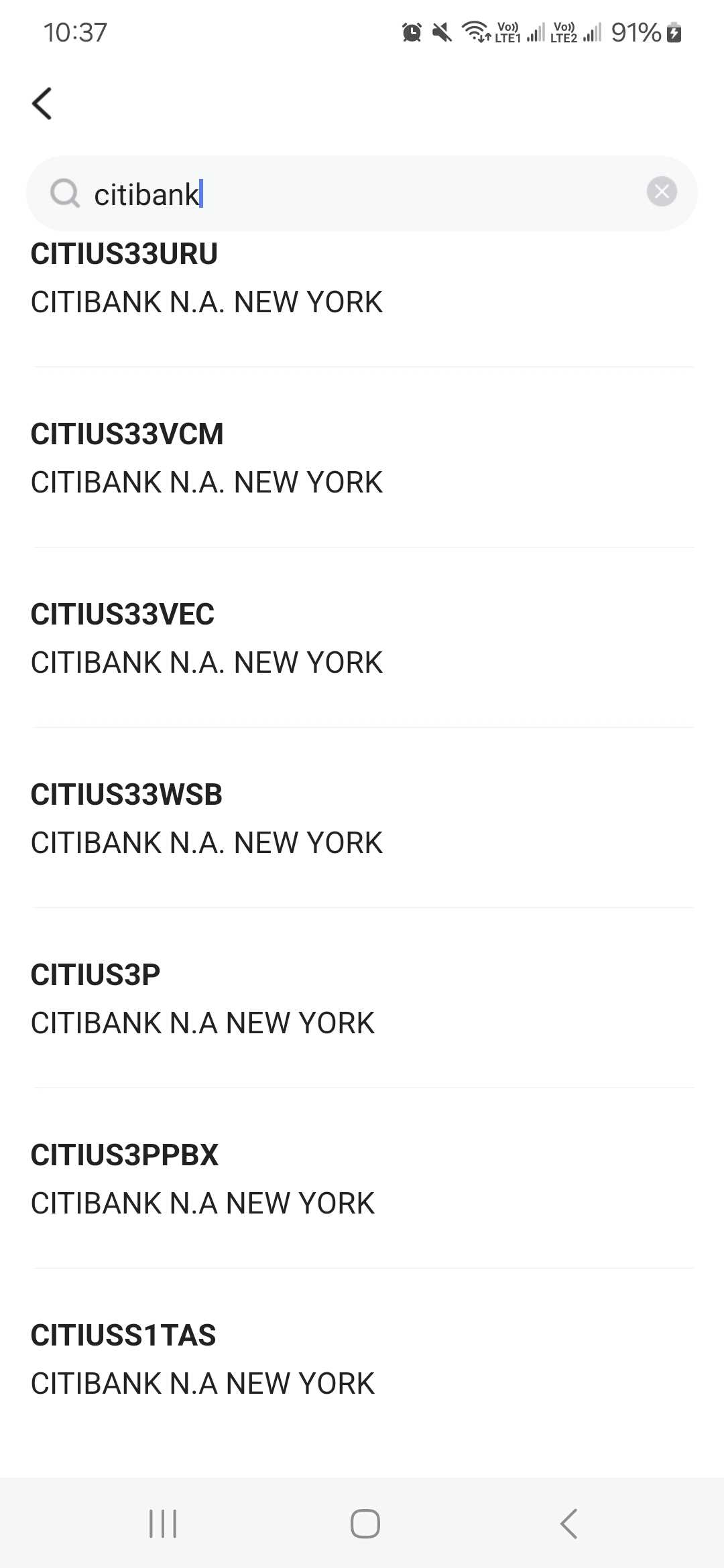Go to the home screen
The image size is (724, 1568).
tap(365, 1524)
